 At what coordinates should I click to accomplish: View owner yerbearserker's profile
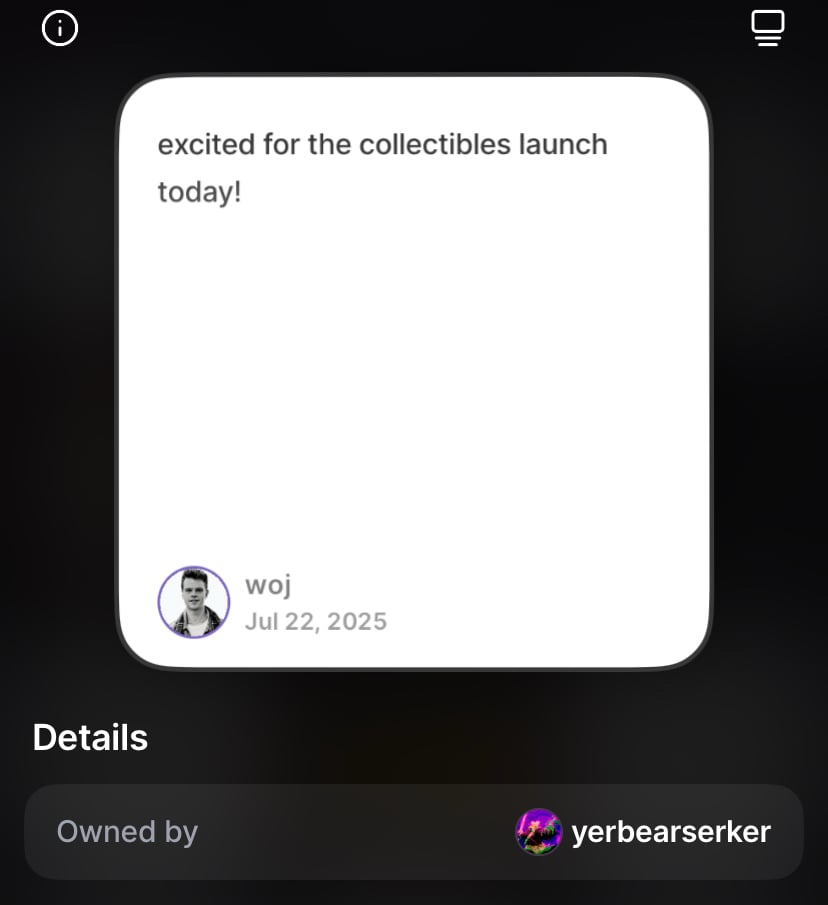point(645,832)
